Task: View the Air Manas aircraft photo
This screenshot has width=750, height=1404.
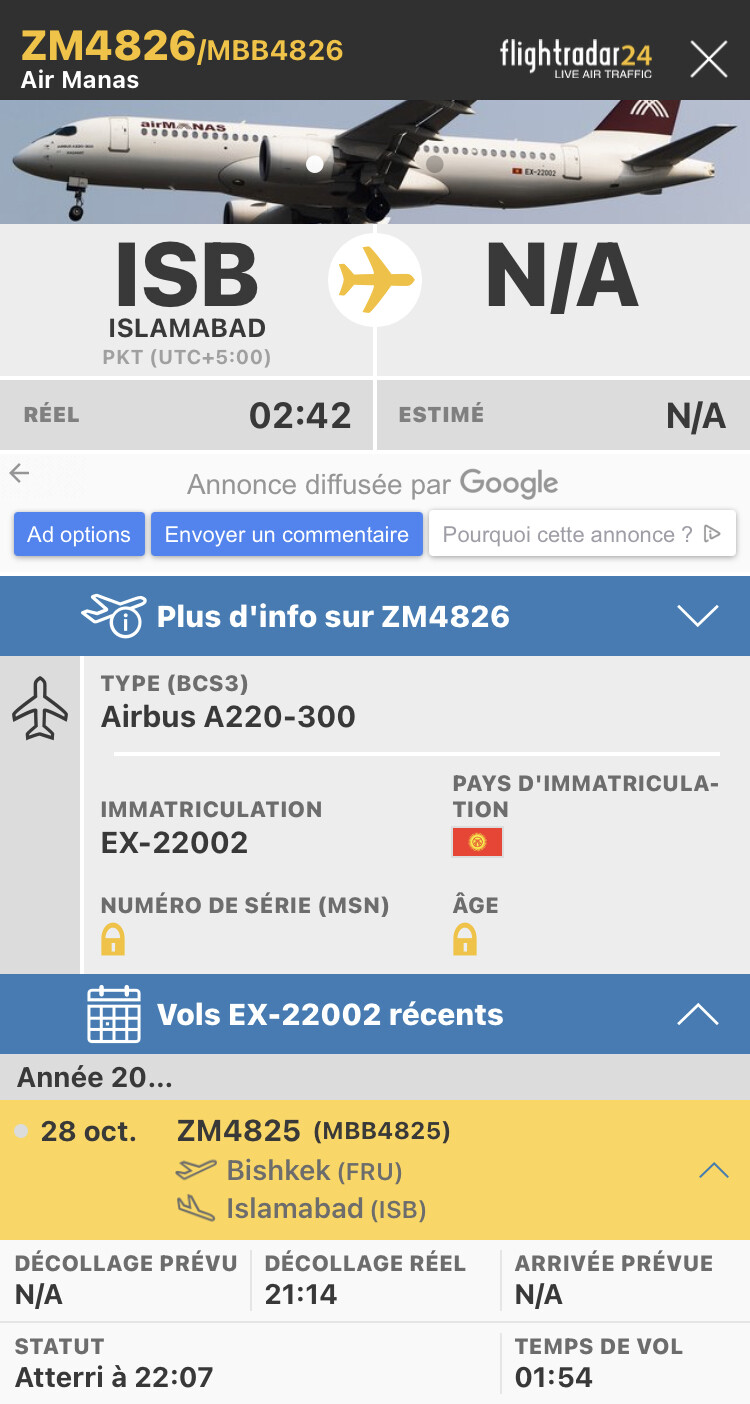Action: 375,162
